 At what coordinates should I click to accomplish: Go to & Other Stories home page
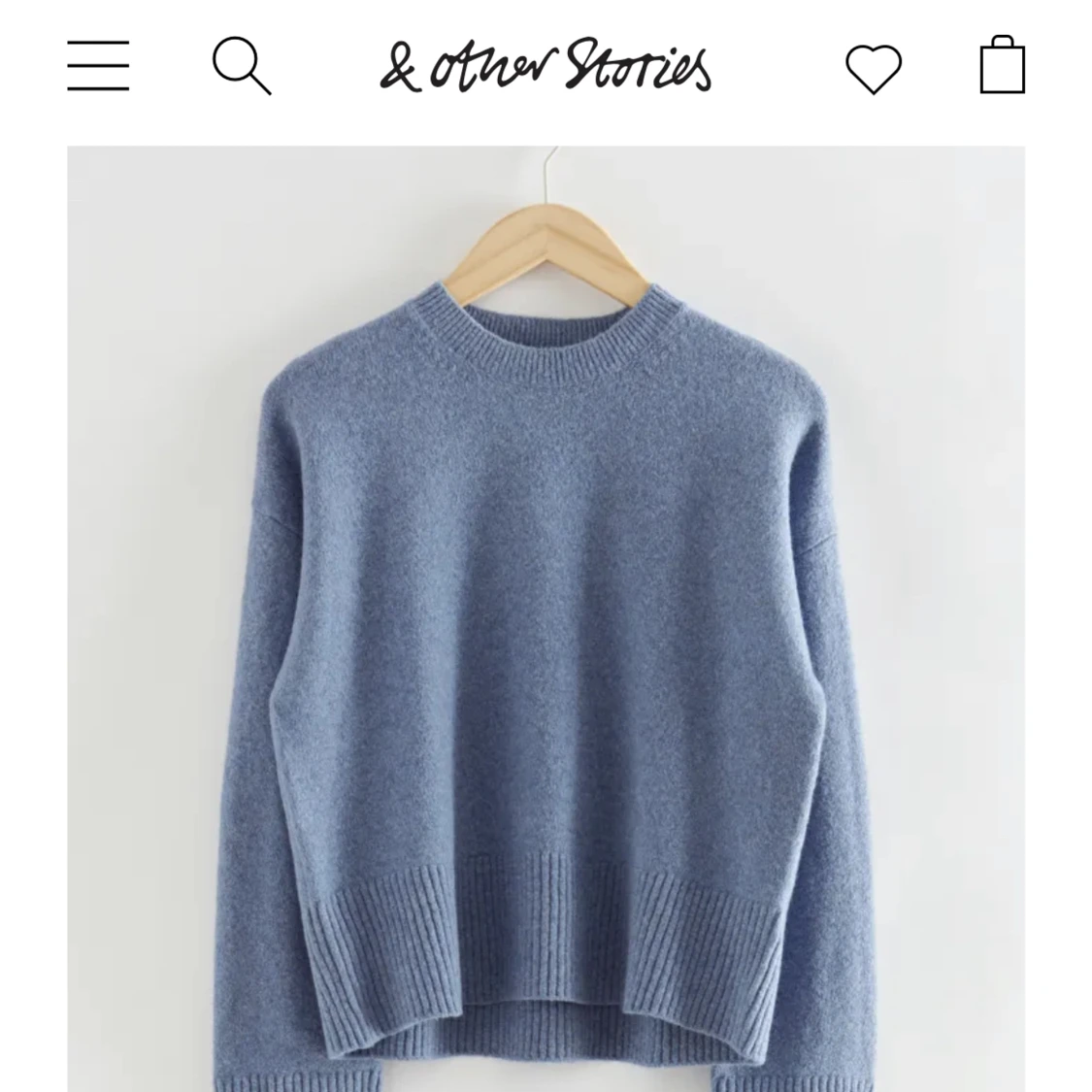click(545, 66)
